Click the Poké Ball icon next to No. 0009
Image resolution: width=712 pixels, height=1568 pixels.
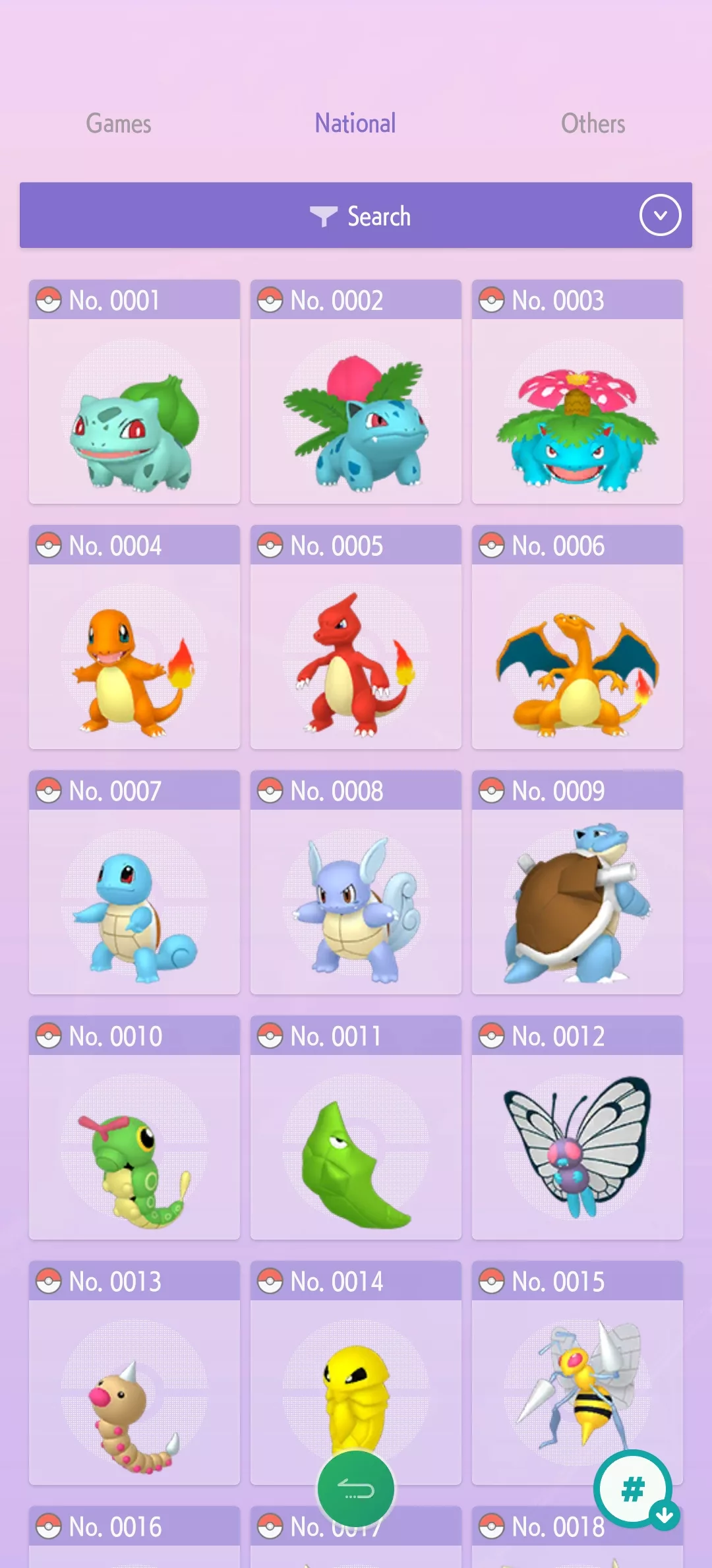coord(490,790)
